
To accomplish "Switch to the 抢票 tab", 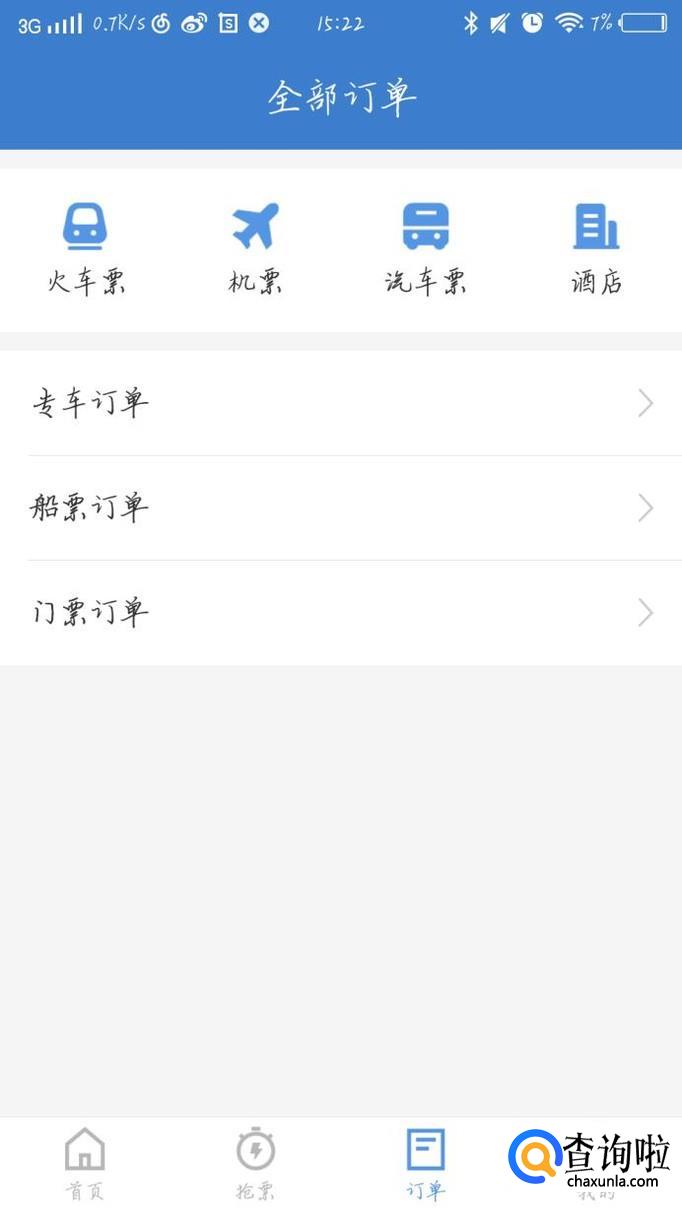I will (x=255, y=1163).
